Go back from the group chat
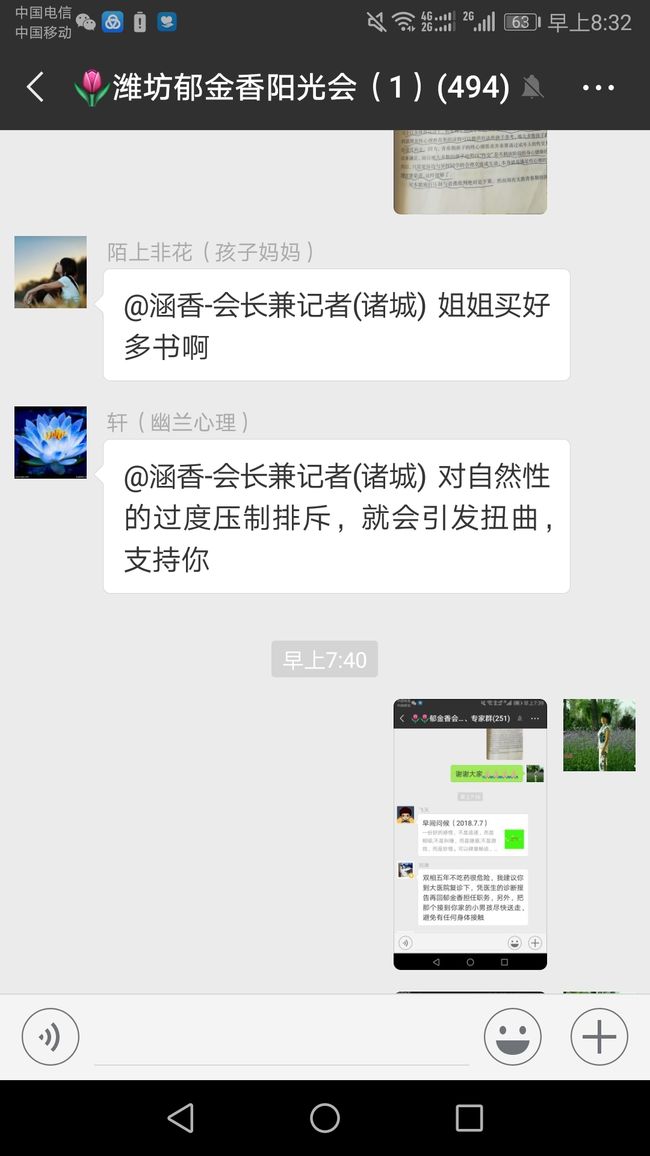Image resolution: width=650 pixels, height=1156 pixels. (x=35, y=87)
